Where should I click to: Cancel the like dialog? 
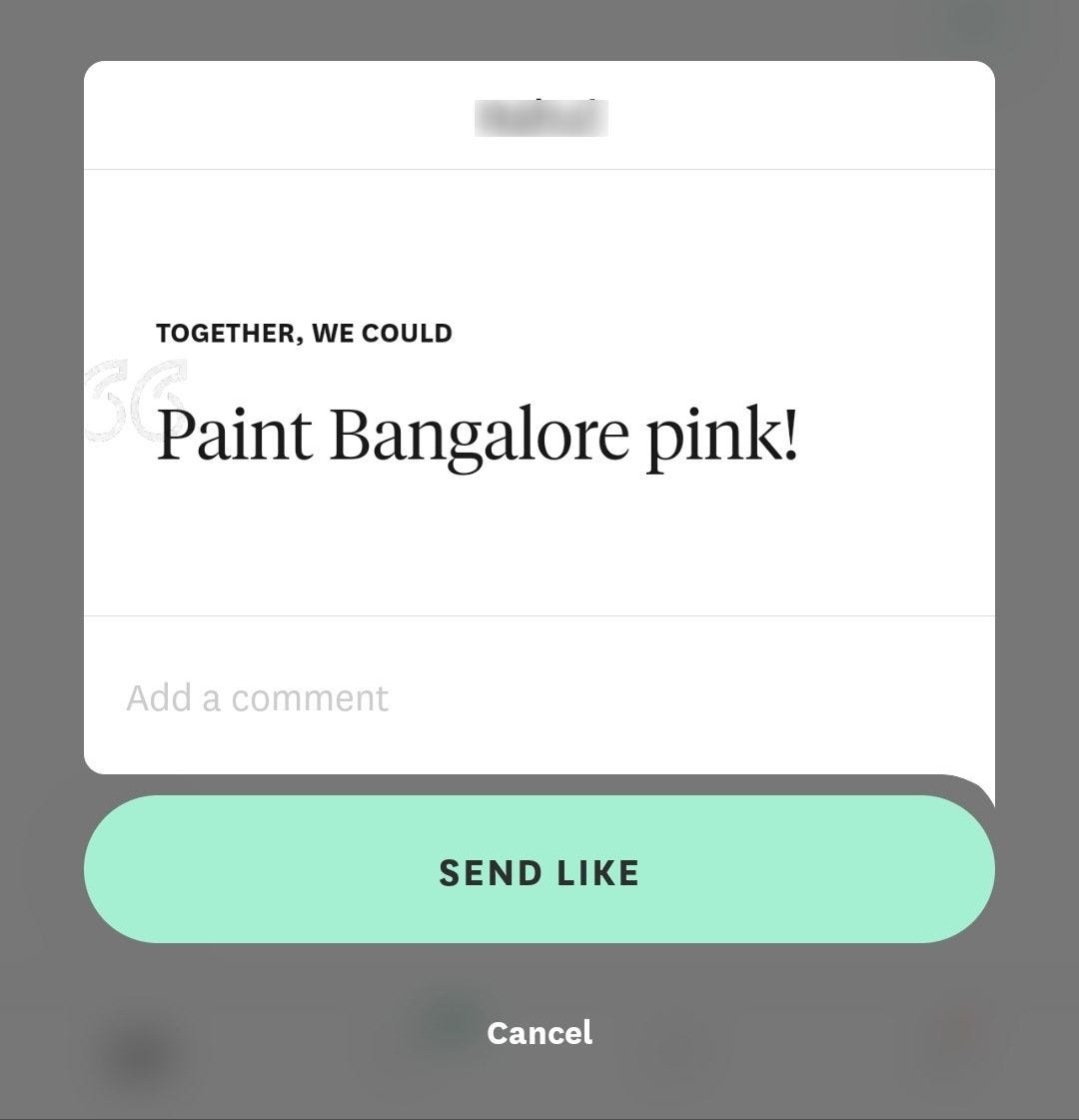click(539, 1032)
